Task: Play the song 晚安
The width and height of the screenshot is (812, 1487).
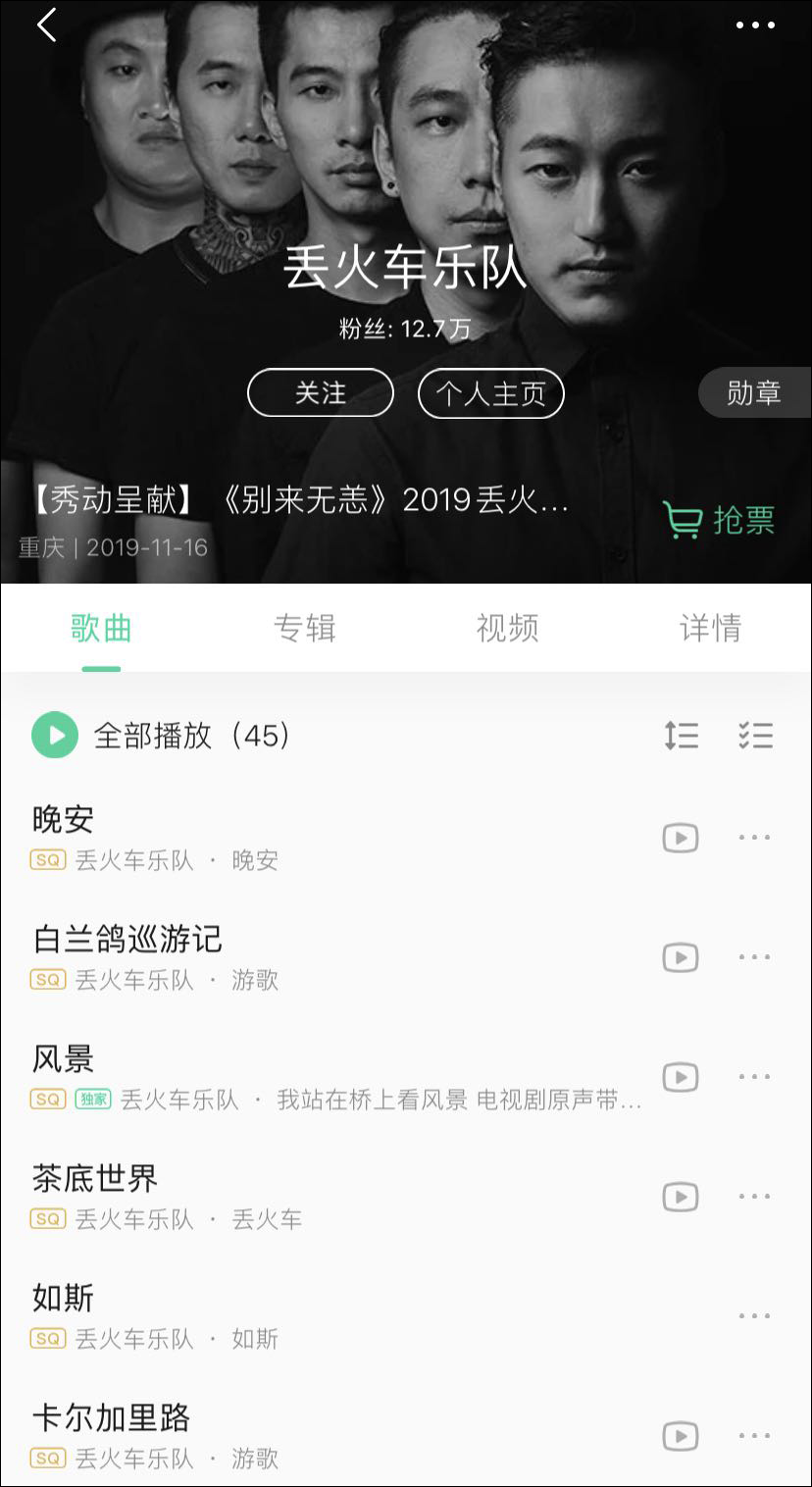Action: coord(294,837)
